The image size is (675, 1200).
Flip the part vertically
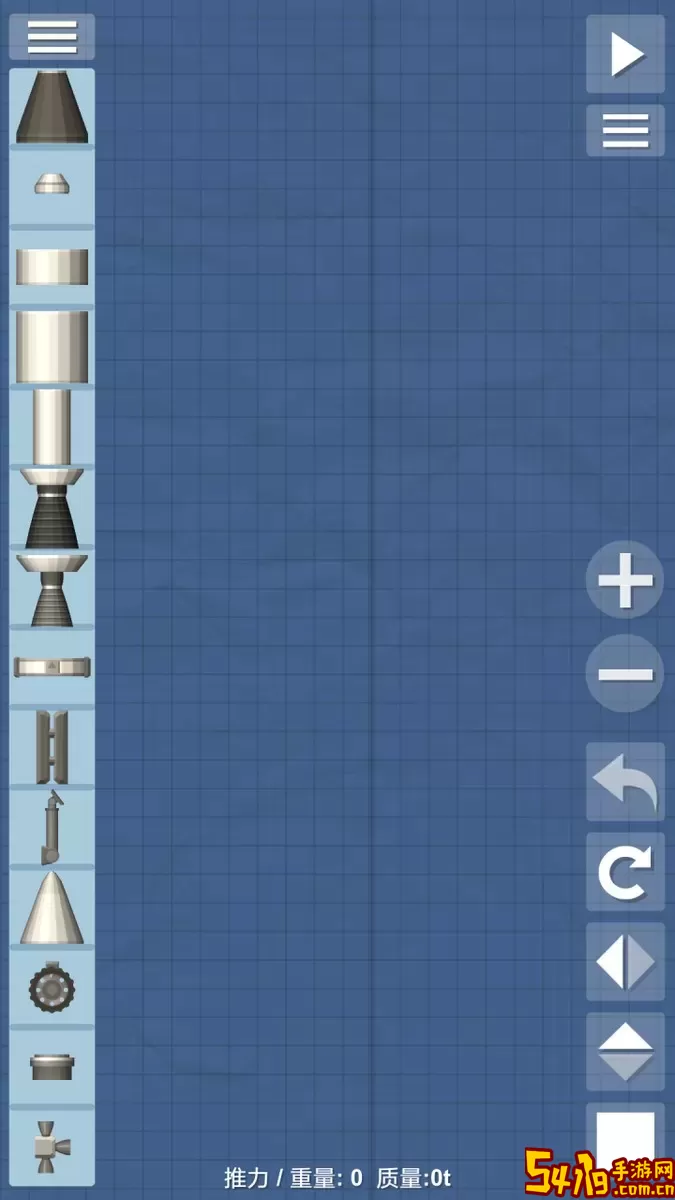625,1051
